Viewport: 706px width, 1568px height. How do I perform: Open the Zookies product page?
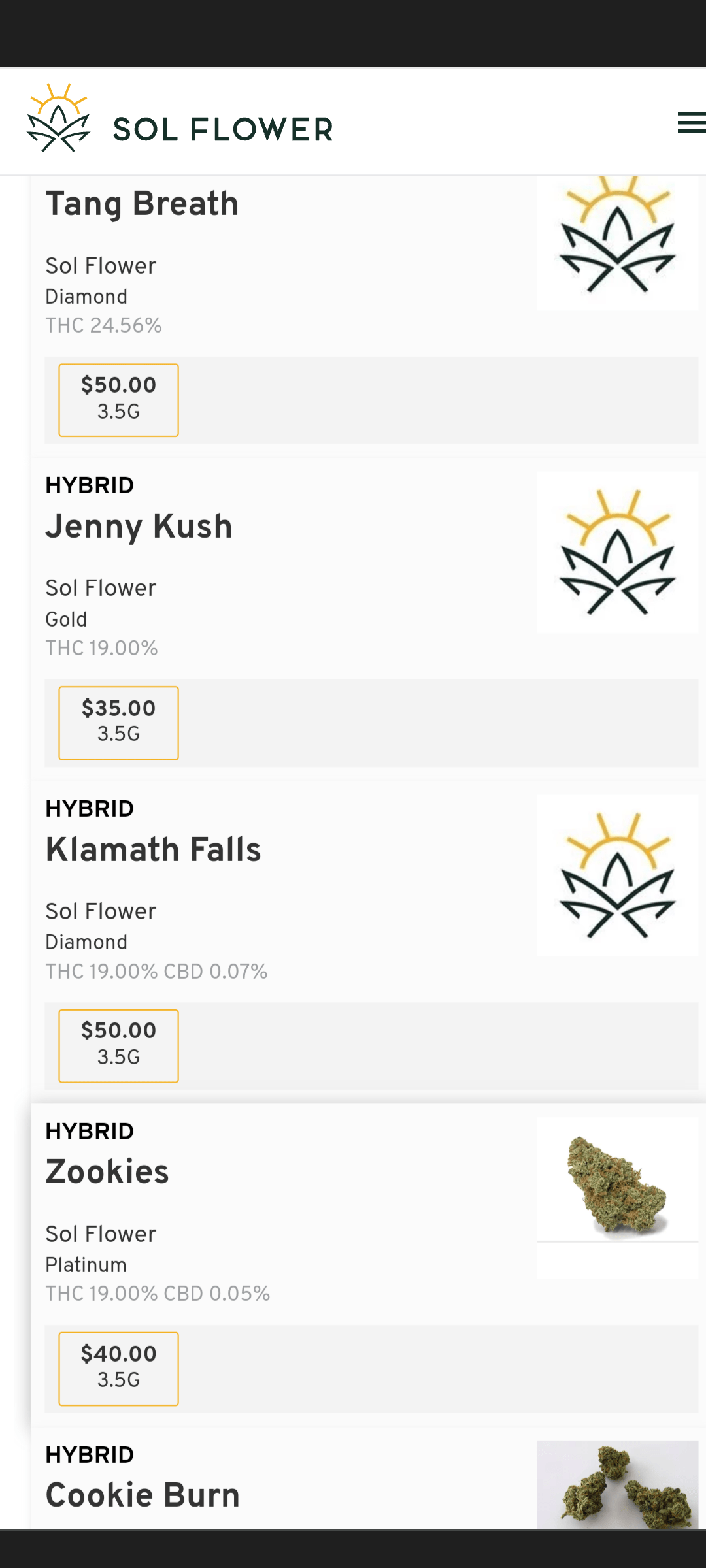pyautogui.click(x=107, y=1171)
